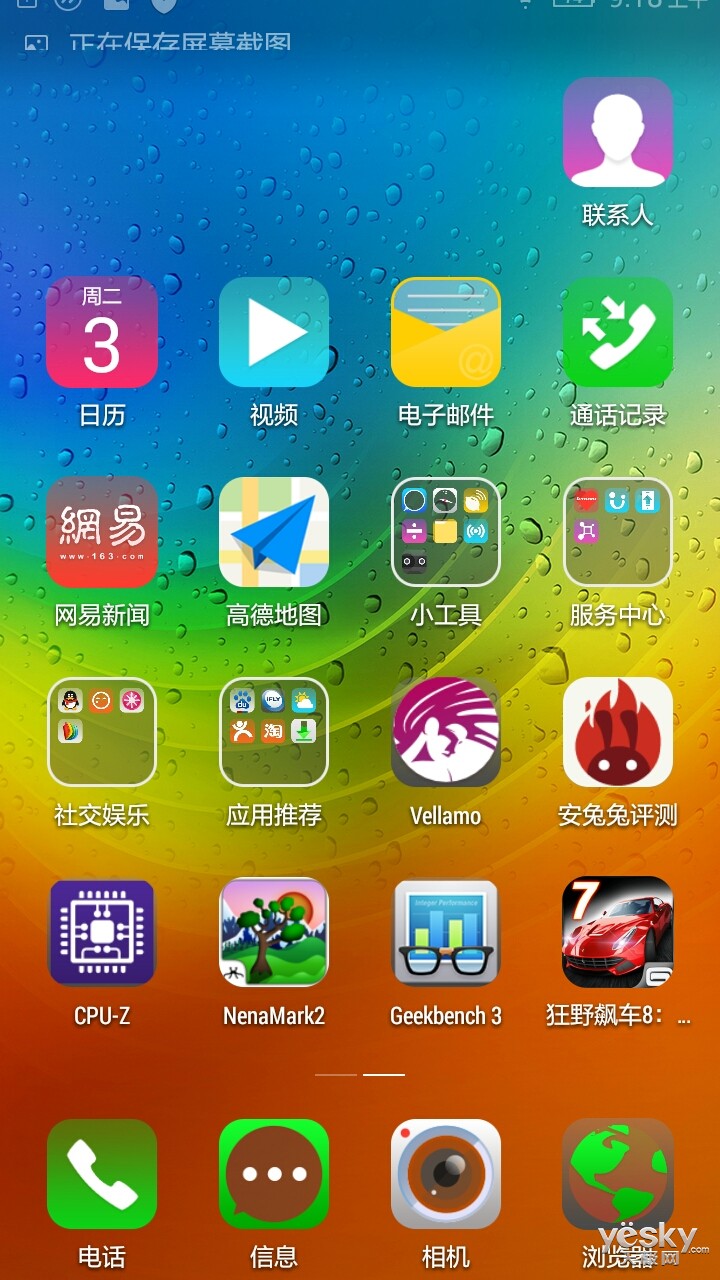Viewport: 720px width, 1280px height.
Task: Launch Geekbench 3
Action: point(446,932)
